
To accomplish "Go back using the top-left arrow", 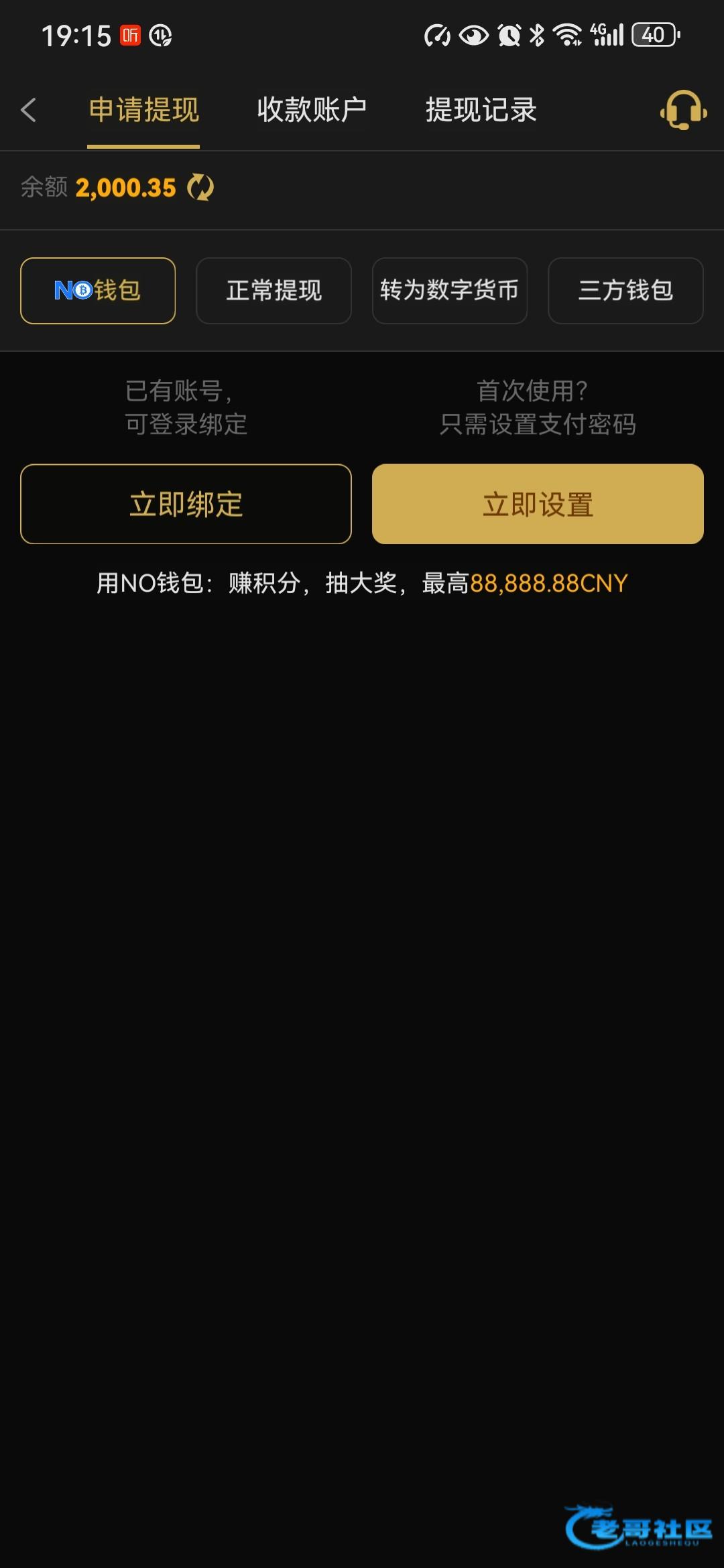I will click(x=28, y=110).
